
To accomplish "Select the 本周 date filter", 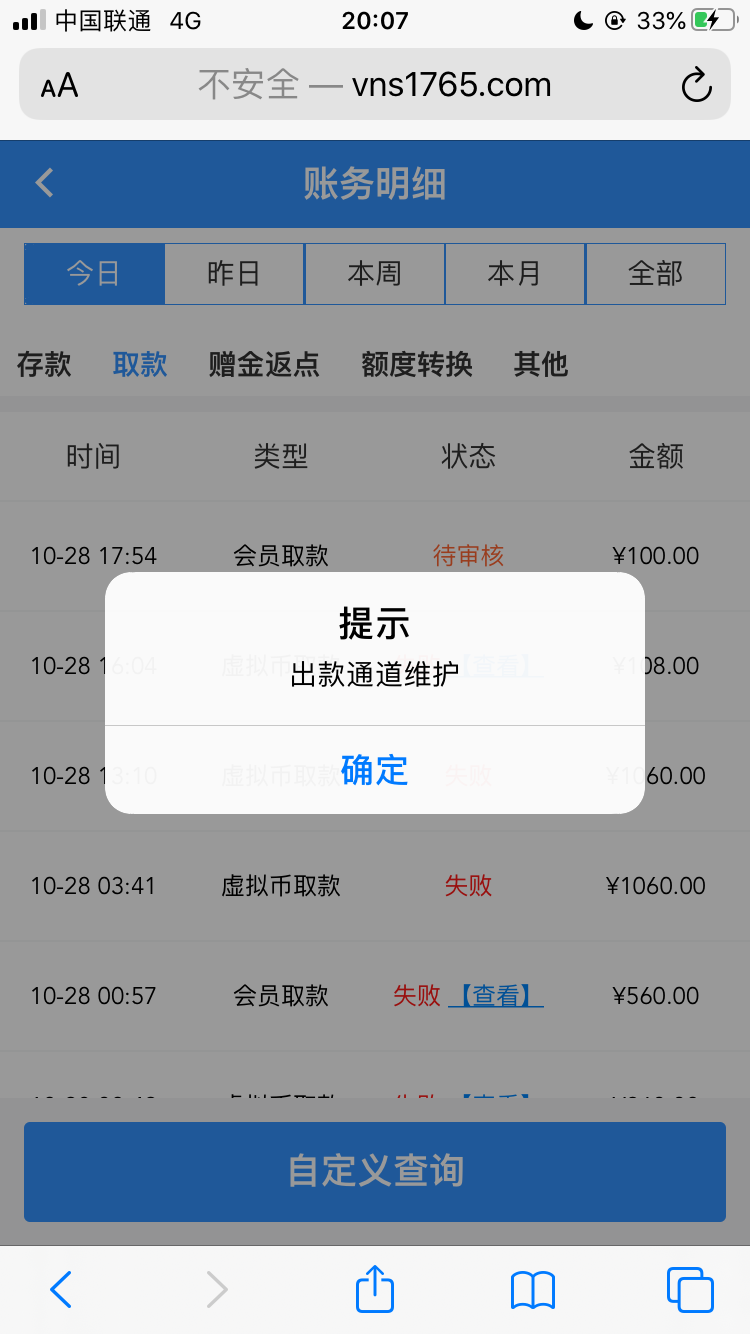I will (x=374, y=273).
